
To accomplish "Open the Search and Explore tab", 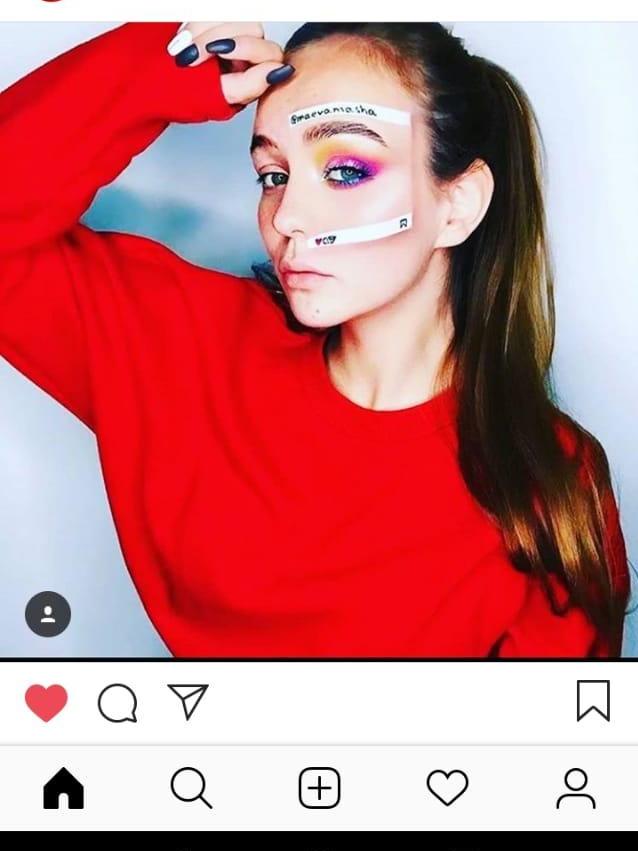I will tap(191, 788).
